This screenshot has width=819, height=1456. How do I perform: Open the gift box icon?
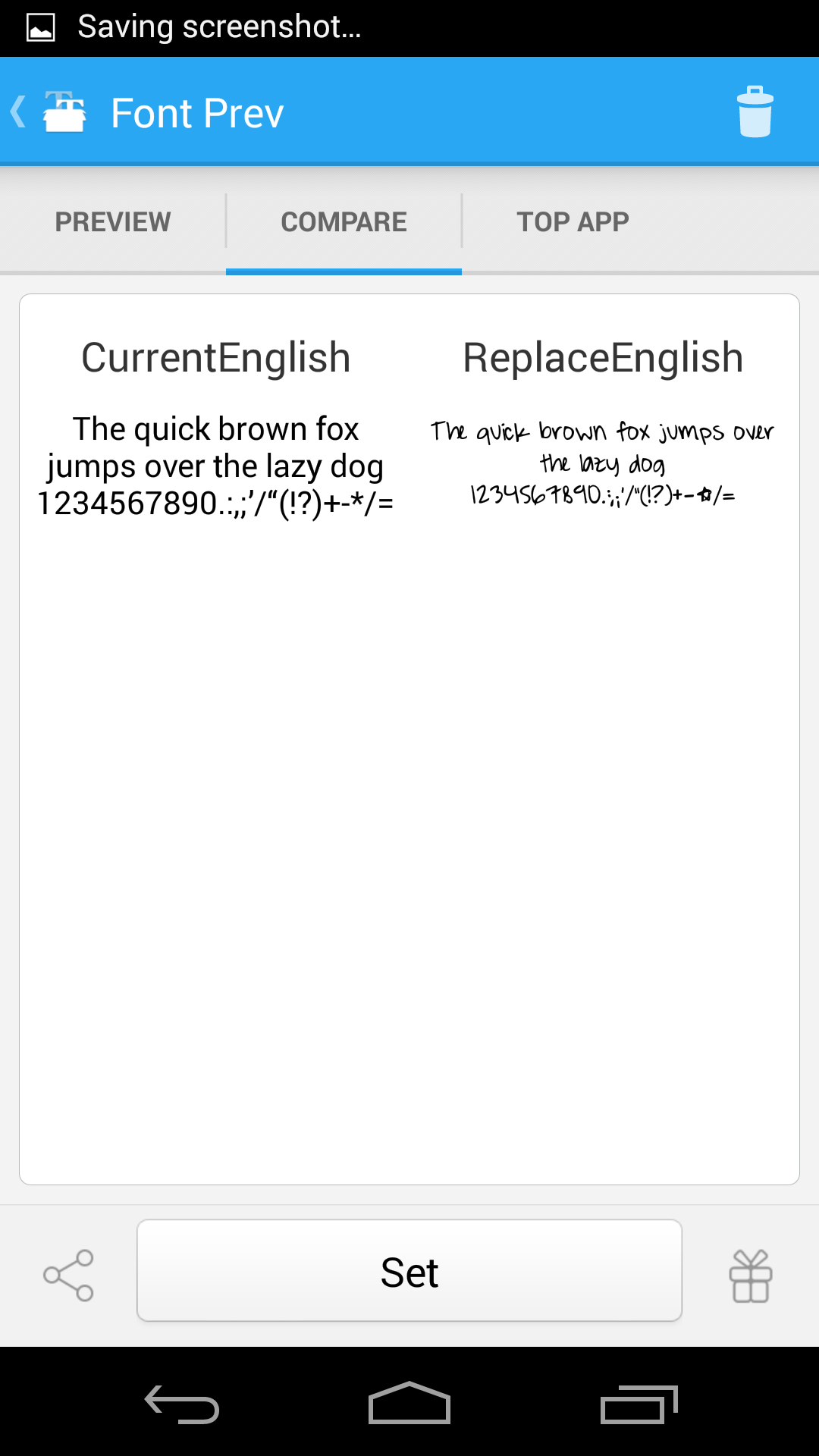[751, 1276]
